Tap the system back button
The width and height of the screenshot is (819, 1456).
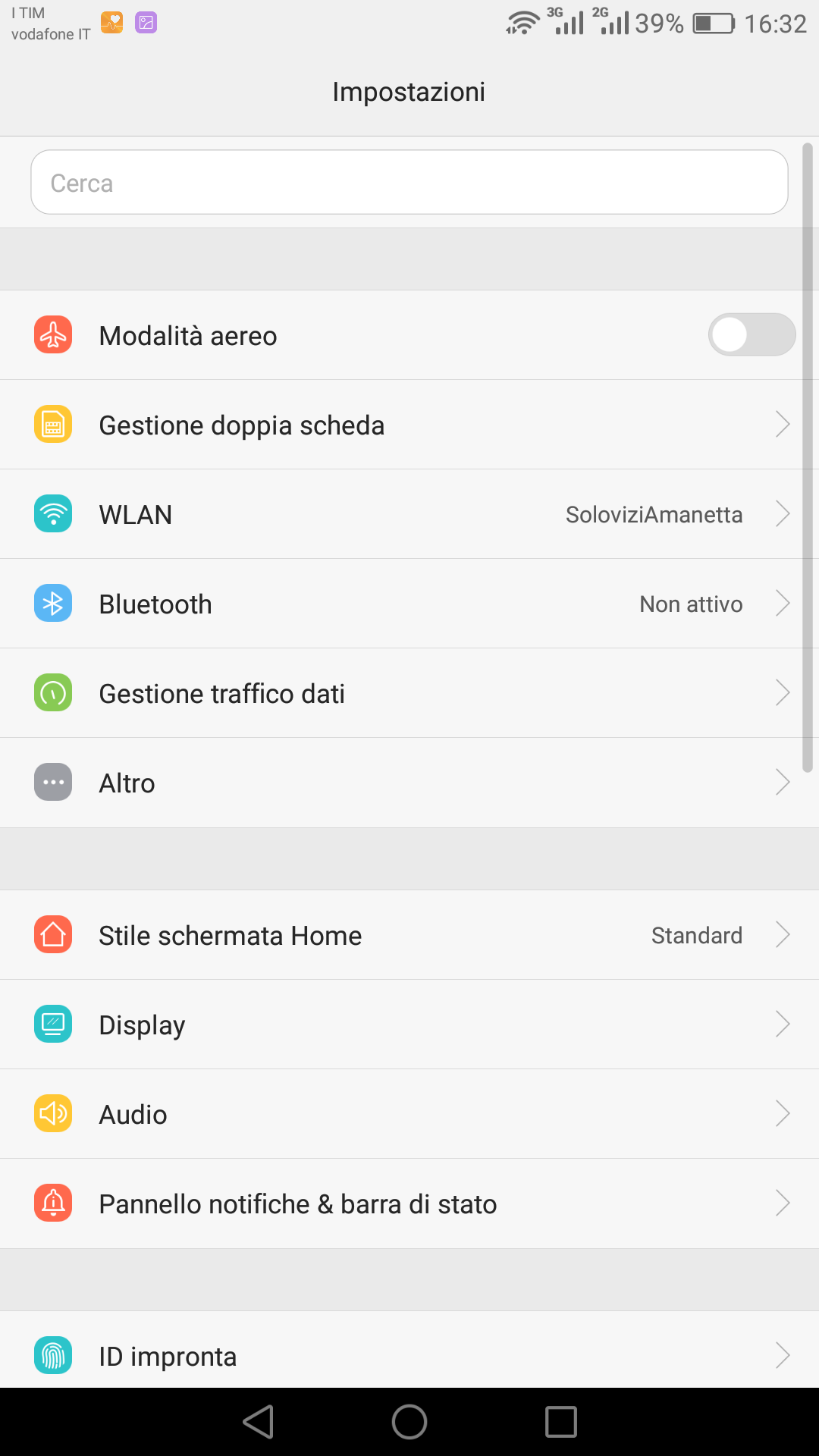[258, 1422]
